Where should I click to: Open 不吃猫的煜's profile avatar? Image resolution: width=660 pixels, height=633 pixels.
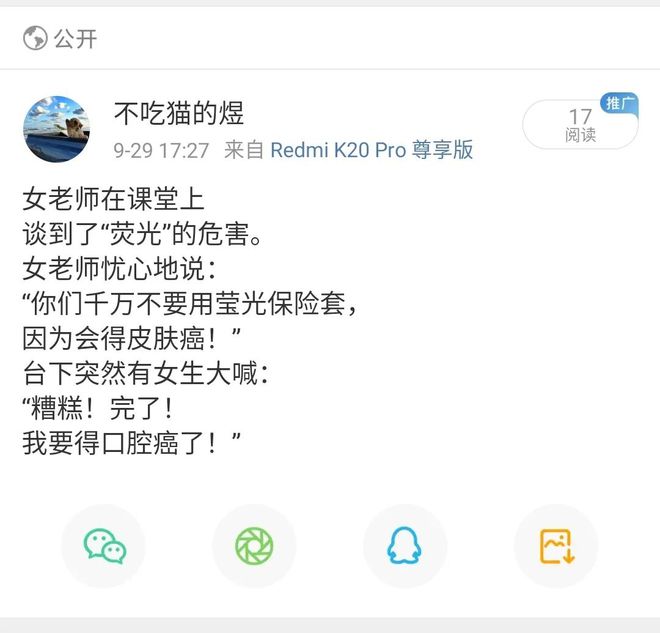(57, 129)
